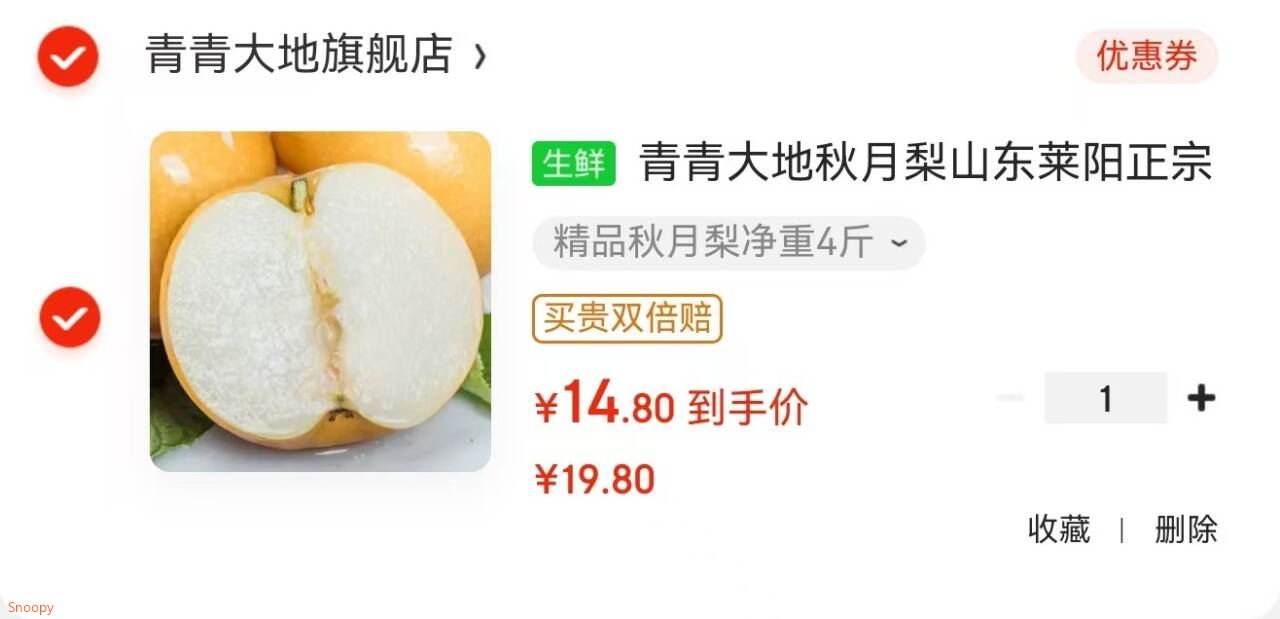Image resolution: width=1280 pixels, height=619 pixels.
Task: Expand the 精品秋月梨净重4斤 spec dropdown
Action: pyautogui.click(x=729, y=243)
